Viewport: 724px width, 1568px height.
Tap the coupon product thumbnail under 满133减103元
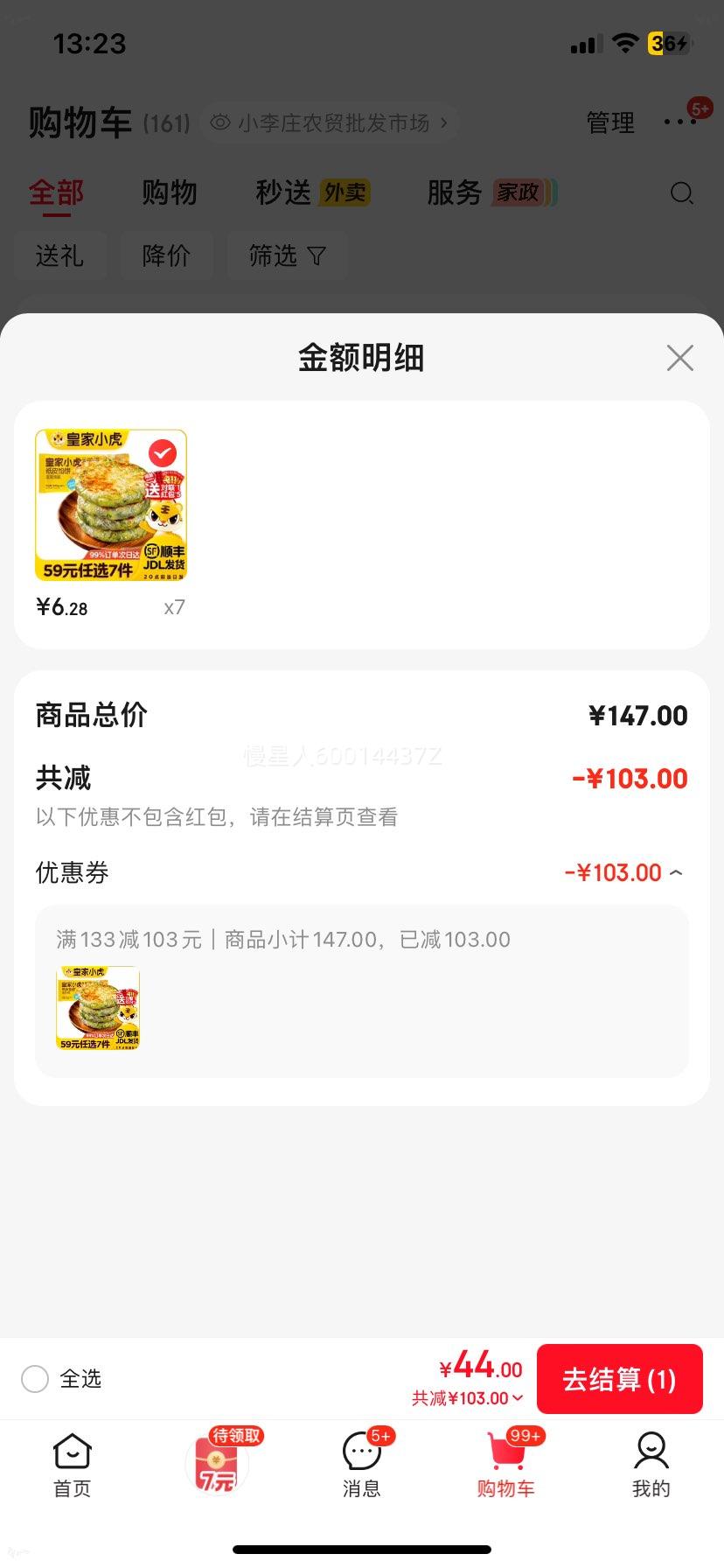98,1007
